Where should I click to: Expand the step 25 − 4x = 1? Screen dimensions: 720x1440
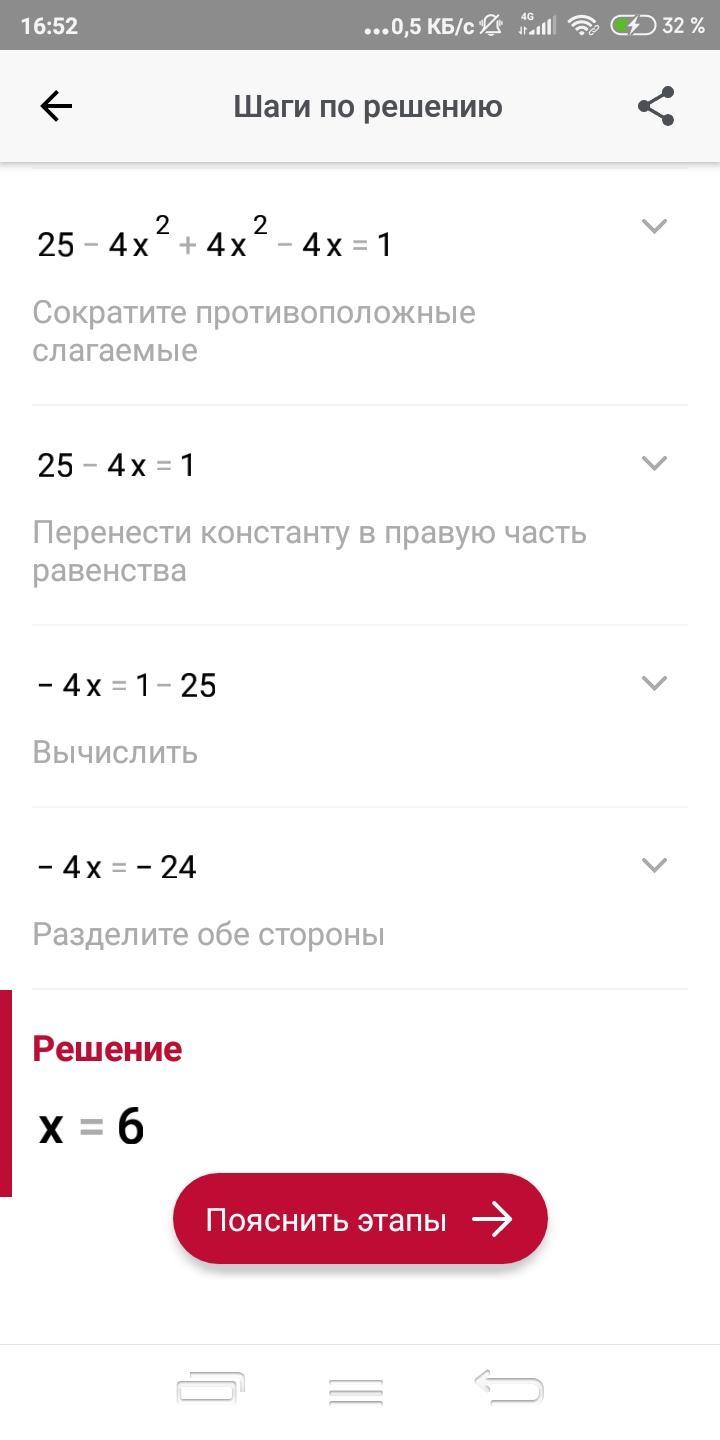[654, 463]
